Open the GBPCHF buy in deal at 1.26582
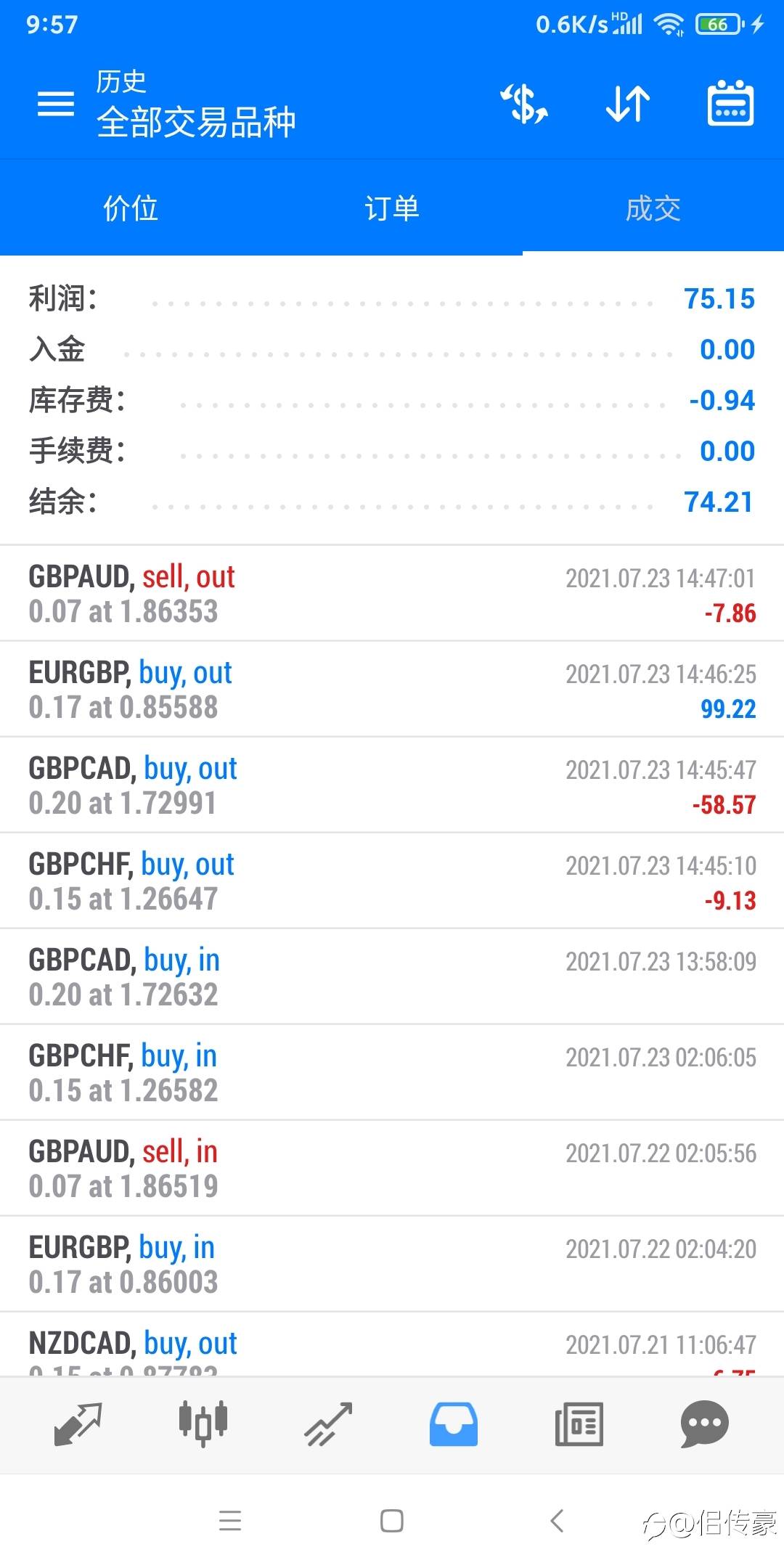 tap(392, 1072)
